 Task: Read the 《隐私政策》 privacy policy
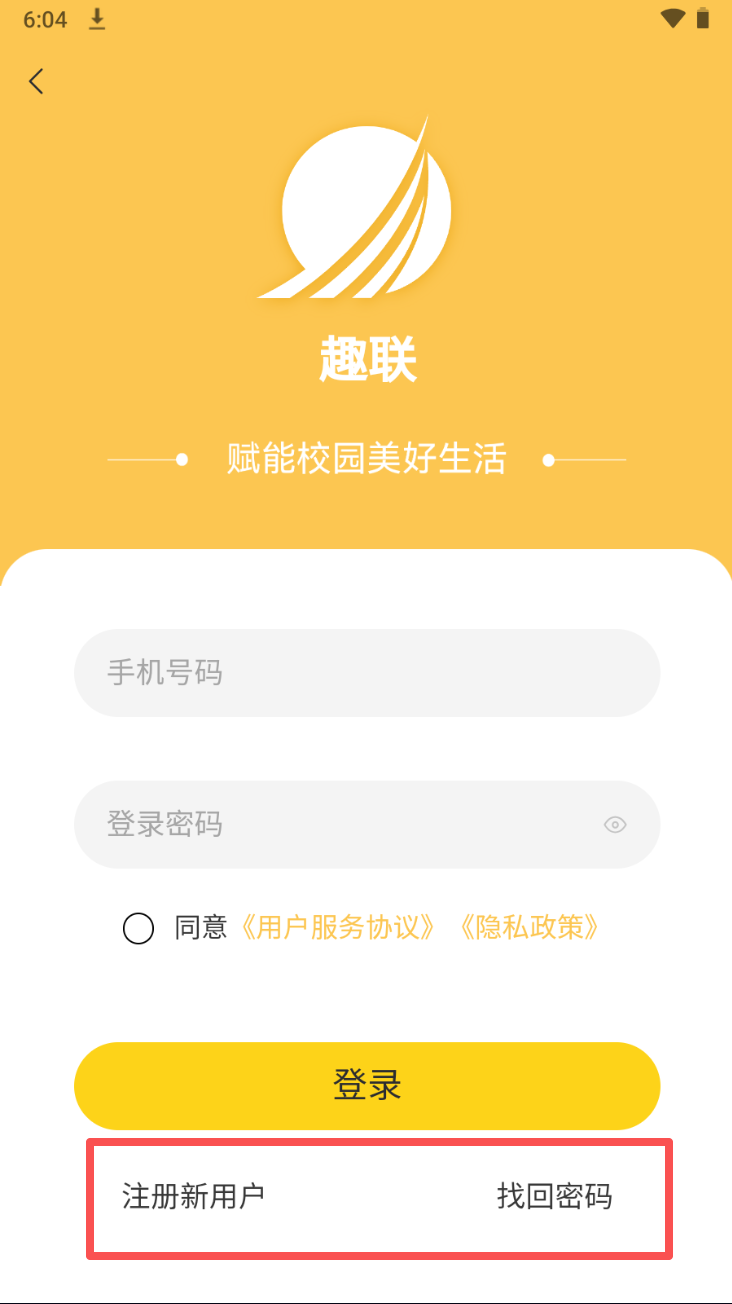530,928
